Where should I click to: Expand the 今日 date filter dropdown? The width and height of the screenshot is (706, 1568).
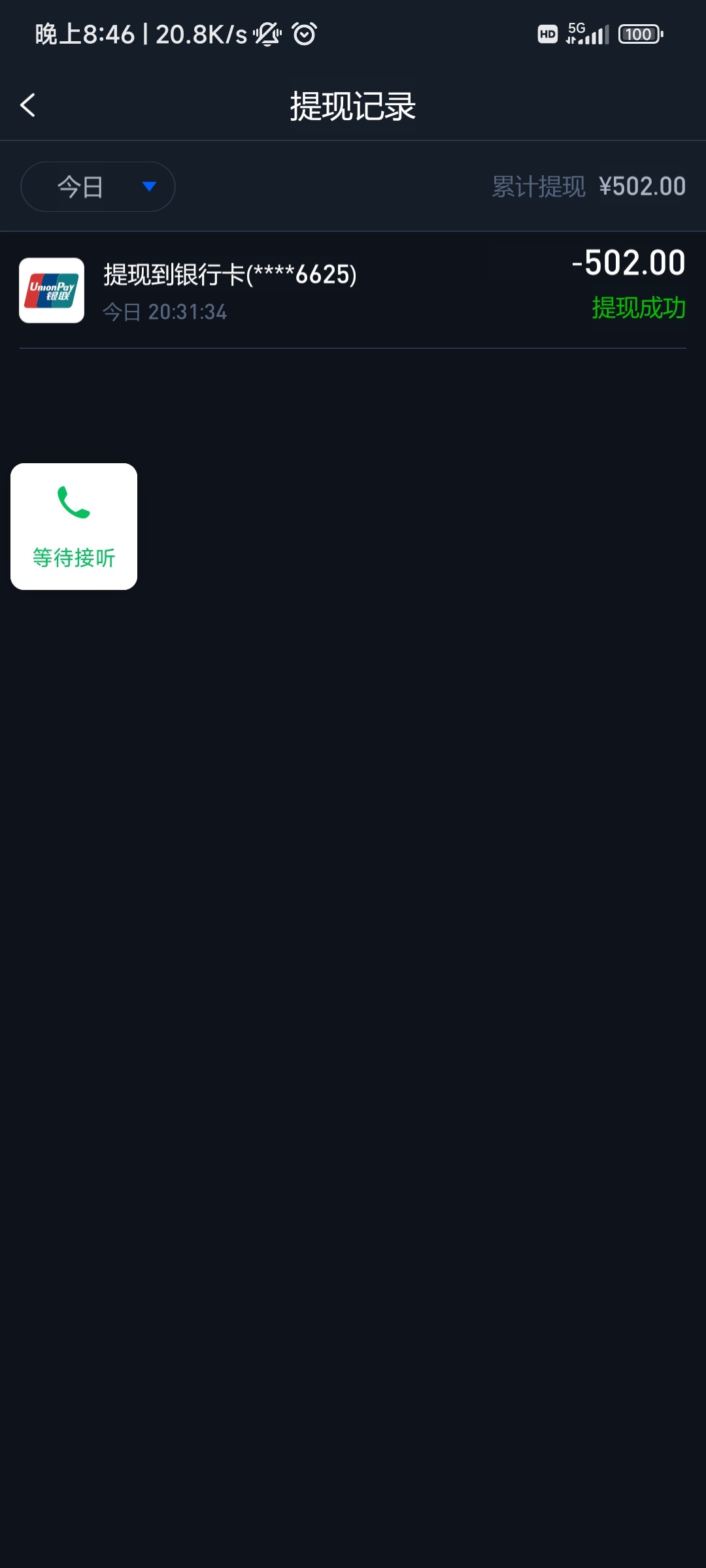coord(98,187)
